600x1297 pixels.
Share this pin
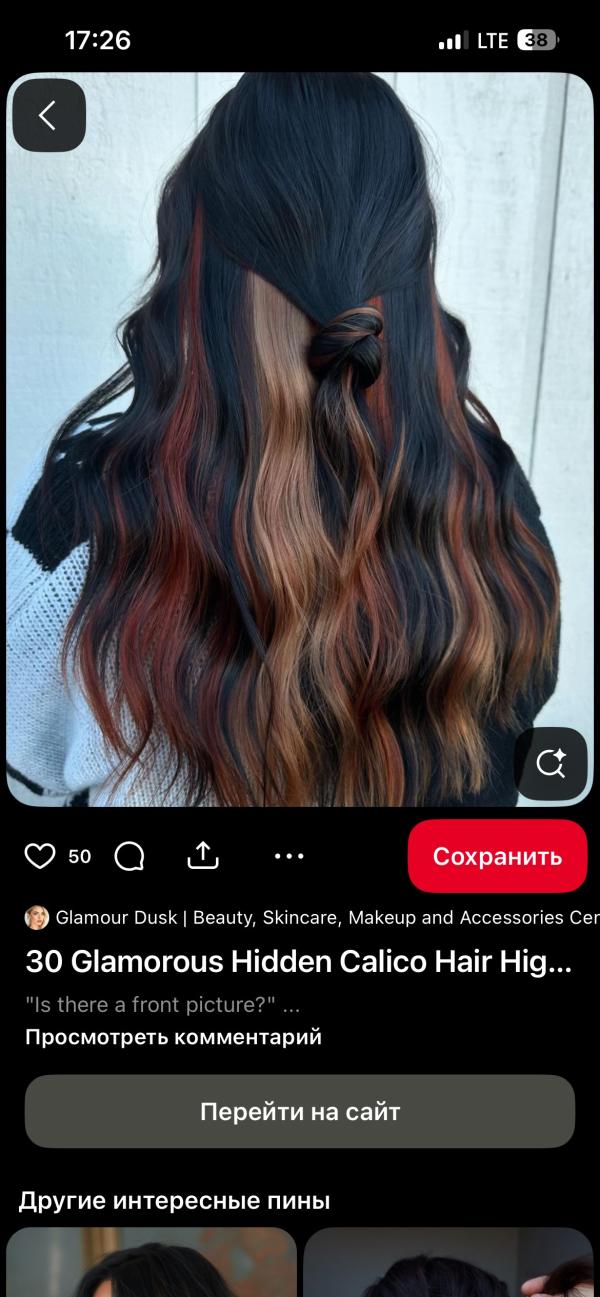pos(202,856)
